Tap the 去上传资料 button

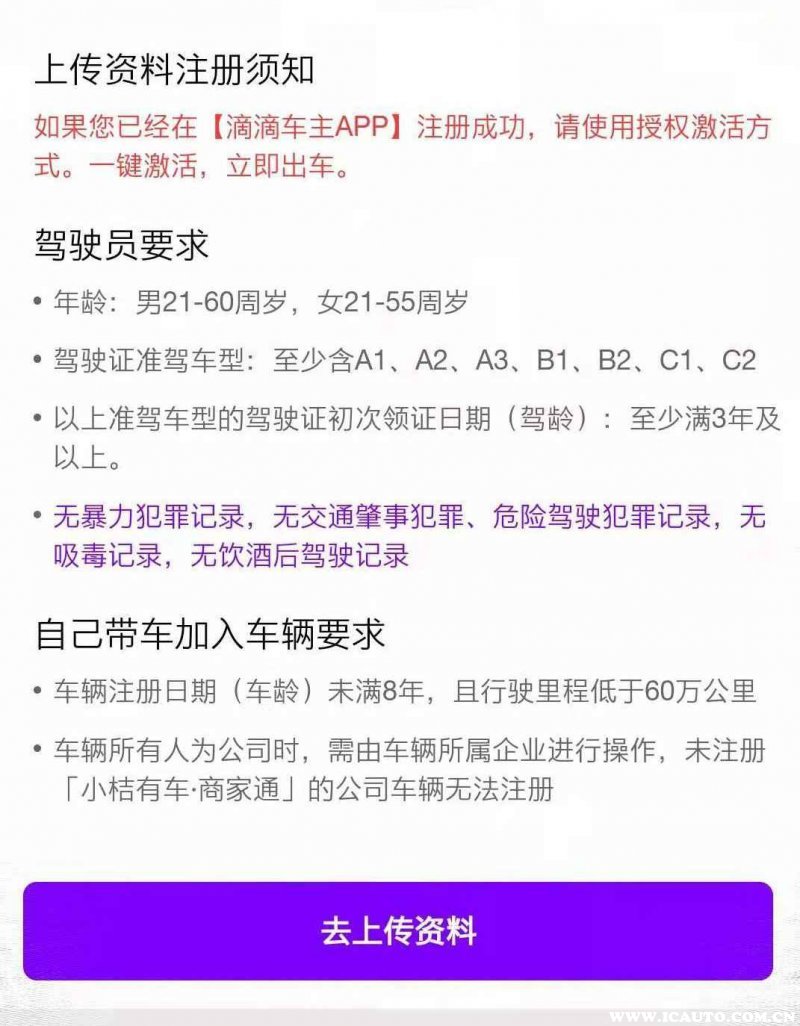pyautogui.click(x=398, y=931)
